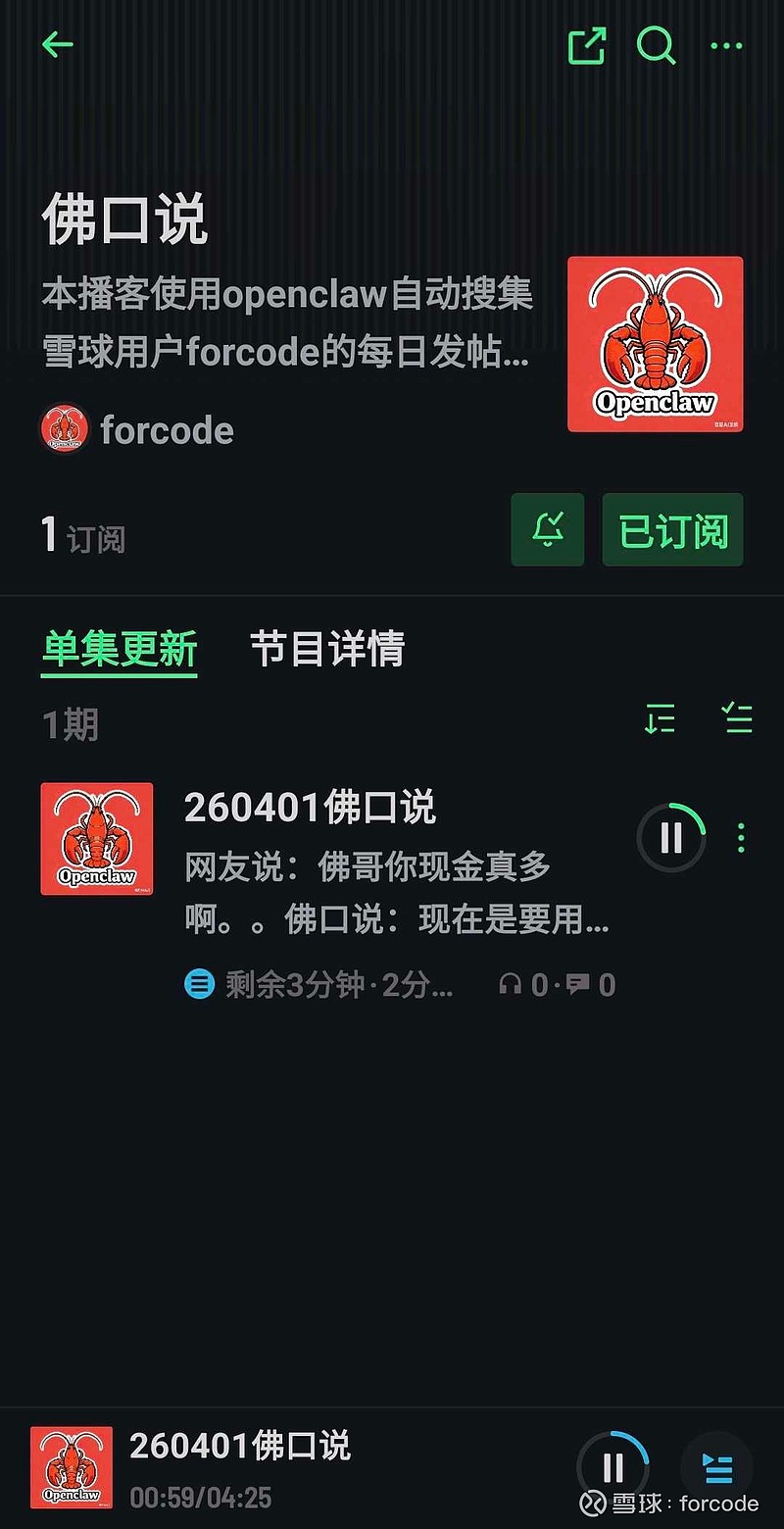Pause playback from the mini player
The width and height of the screenshot is (784, 1529).
613,1467
